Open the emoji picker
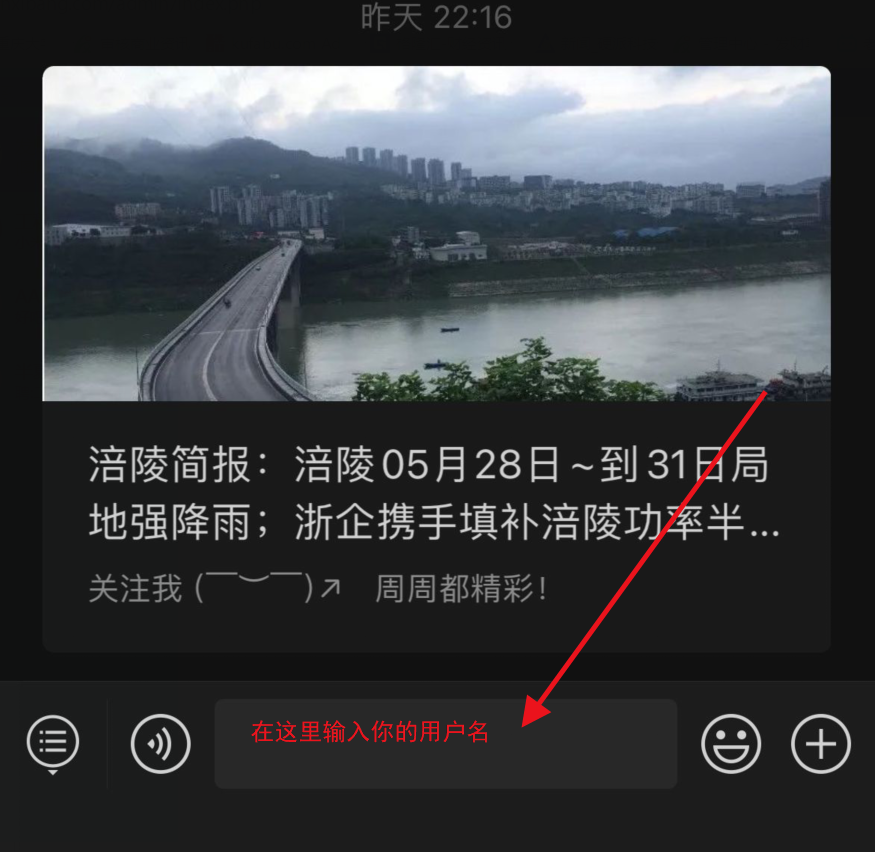This screenshot has width=876, height=852. click(731, 744)
